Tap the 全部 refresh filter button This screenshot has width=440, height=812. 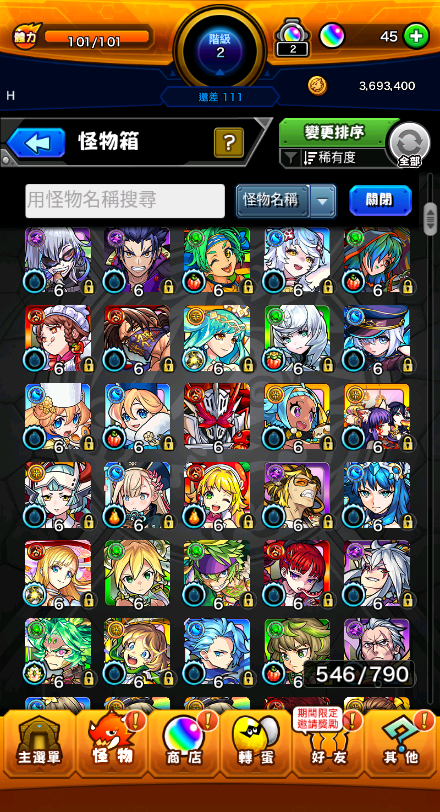(x=409, y=145)
